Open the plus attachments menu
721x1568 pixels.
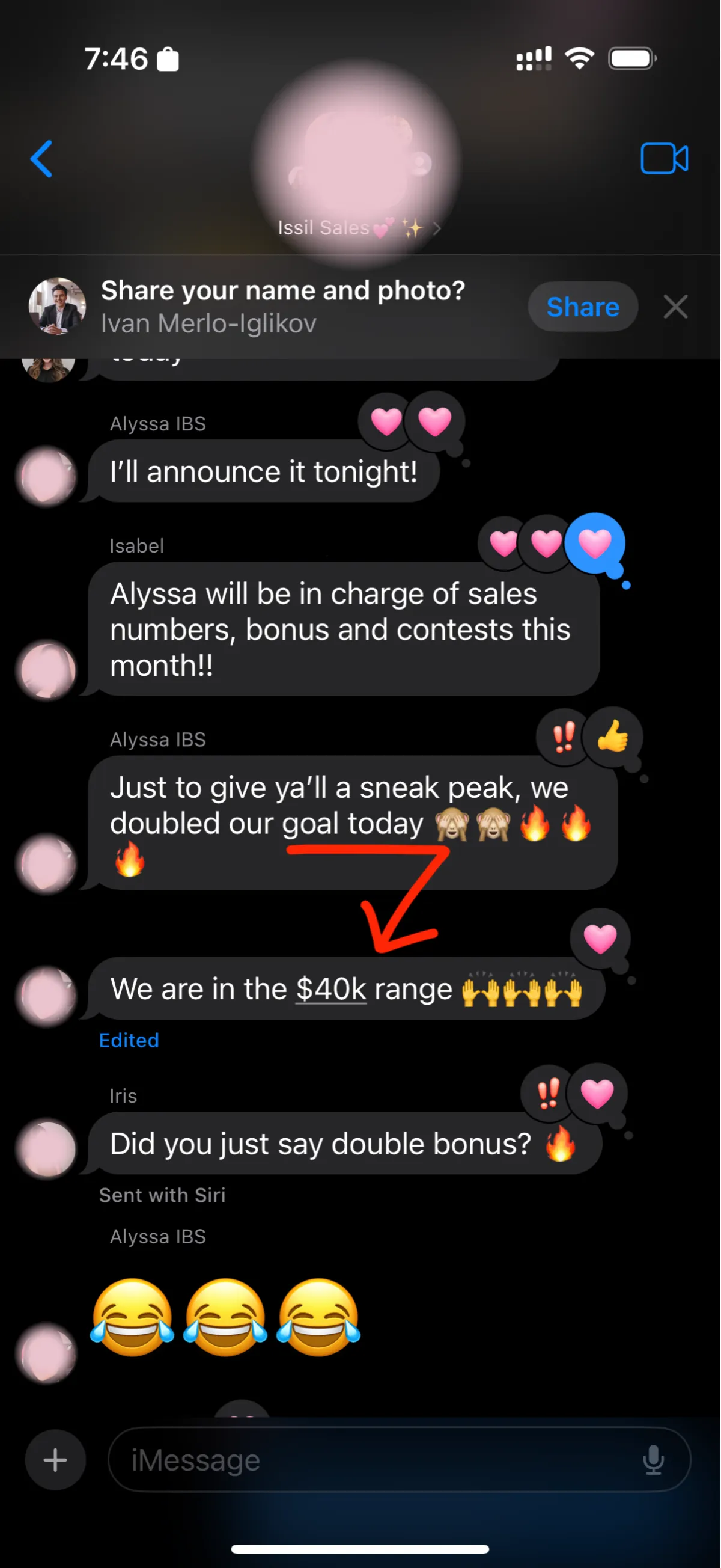tap(55, 1460)
